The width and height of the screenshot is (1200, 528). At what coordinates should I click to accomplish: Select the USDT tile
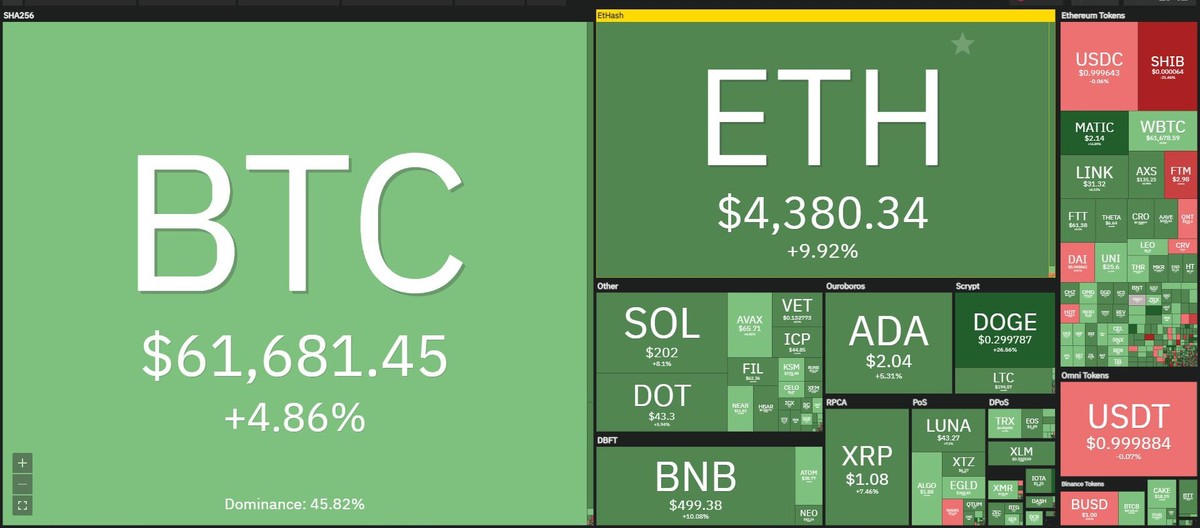click(x=1127, y=432)
